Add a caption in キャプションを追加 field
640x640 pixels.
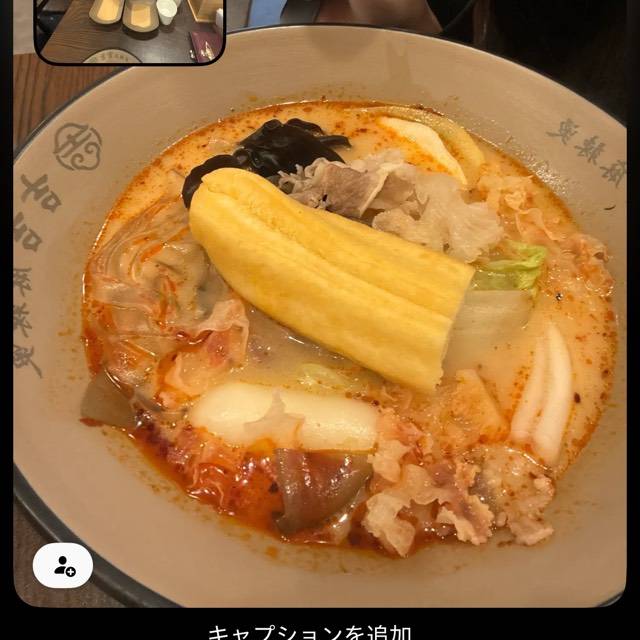[310, 631]
